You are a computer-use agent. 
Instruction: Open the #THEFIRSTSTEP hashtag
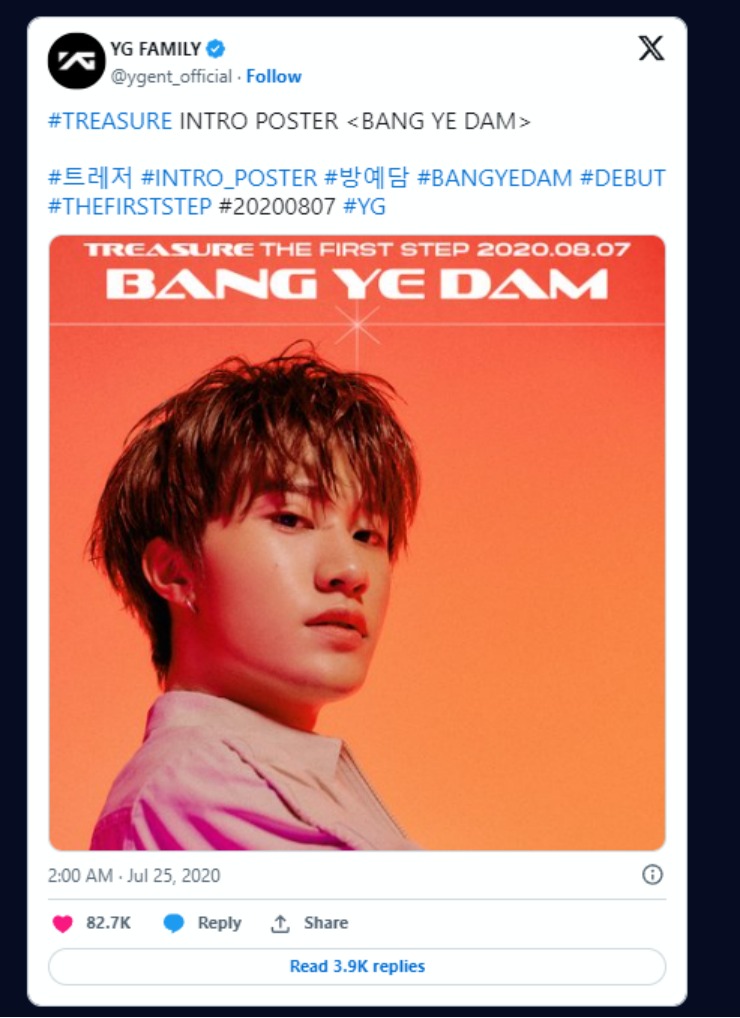130,207
